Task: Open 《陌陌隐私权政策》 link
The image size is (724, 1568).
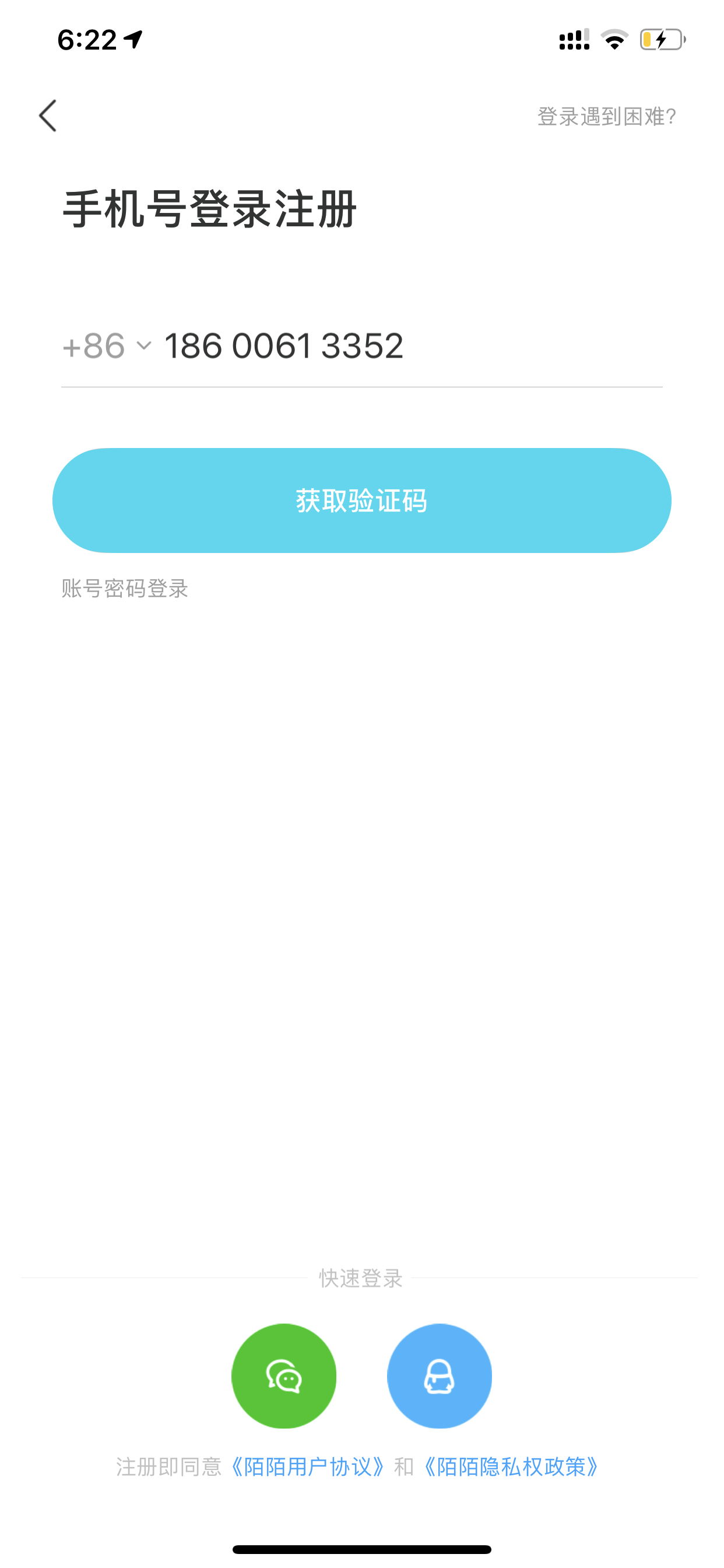Action: click(511, 1466)
